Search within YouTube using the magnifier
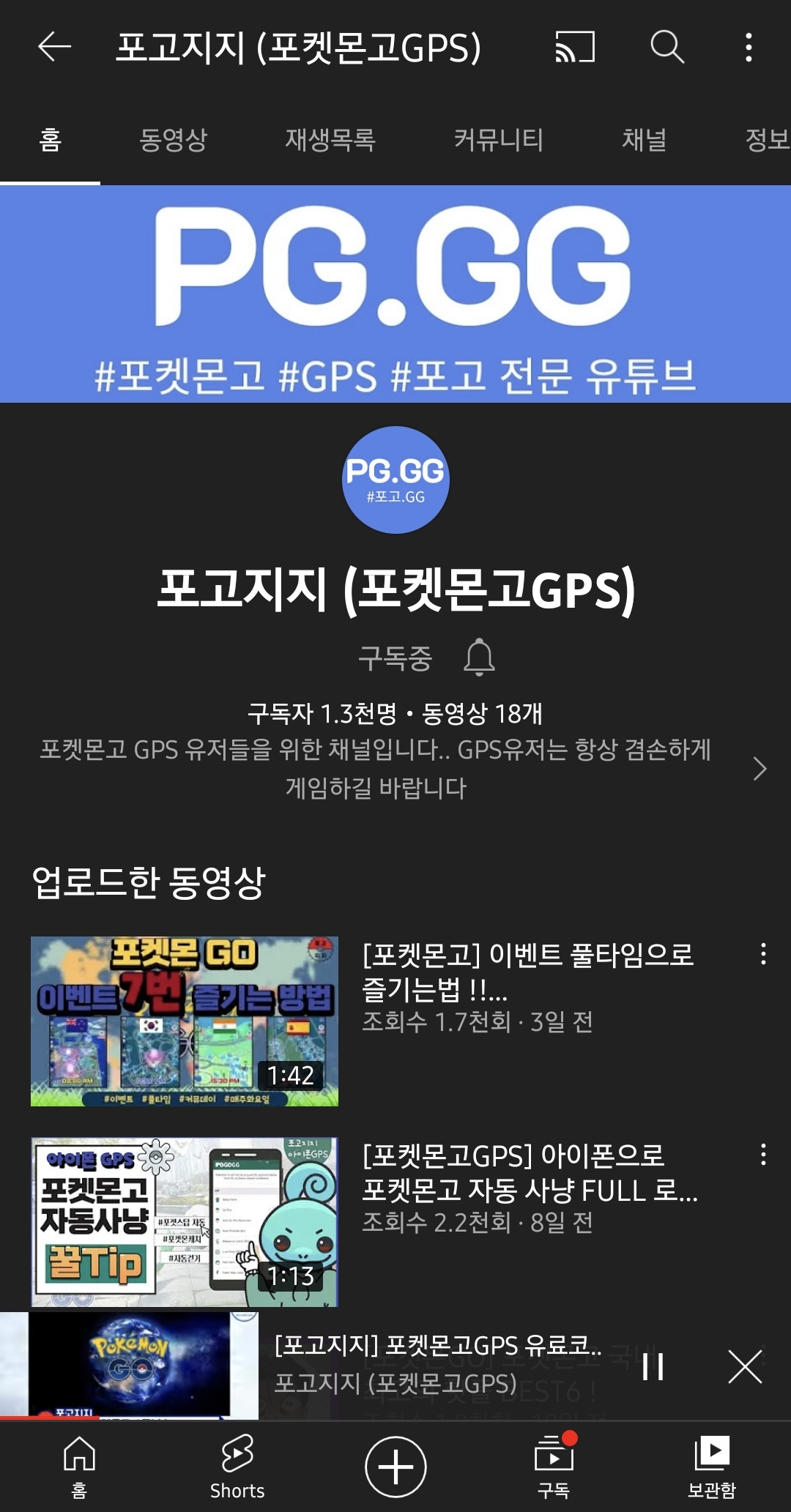 click(x=667, y=48)
